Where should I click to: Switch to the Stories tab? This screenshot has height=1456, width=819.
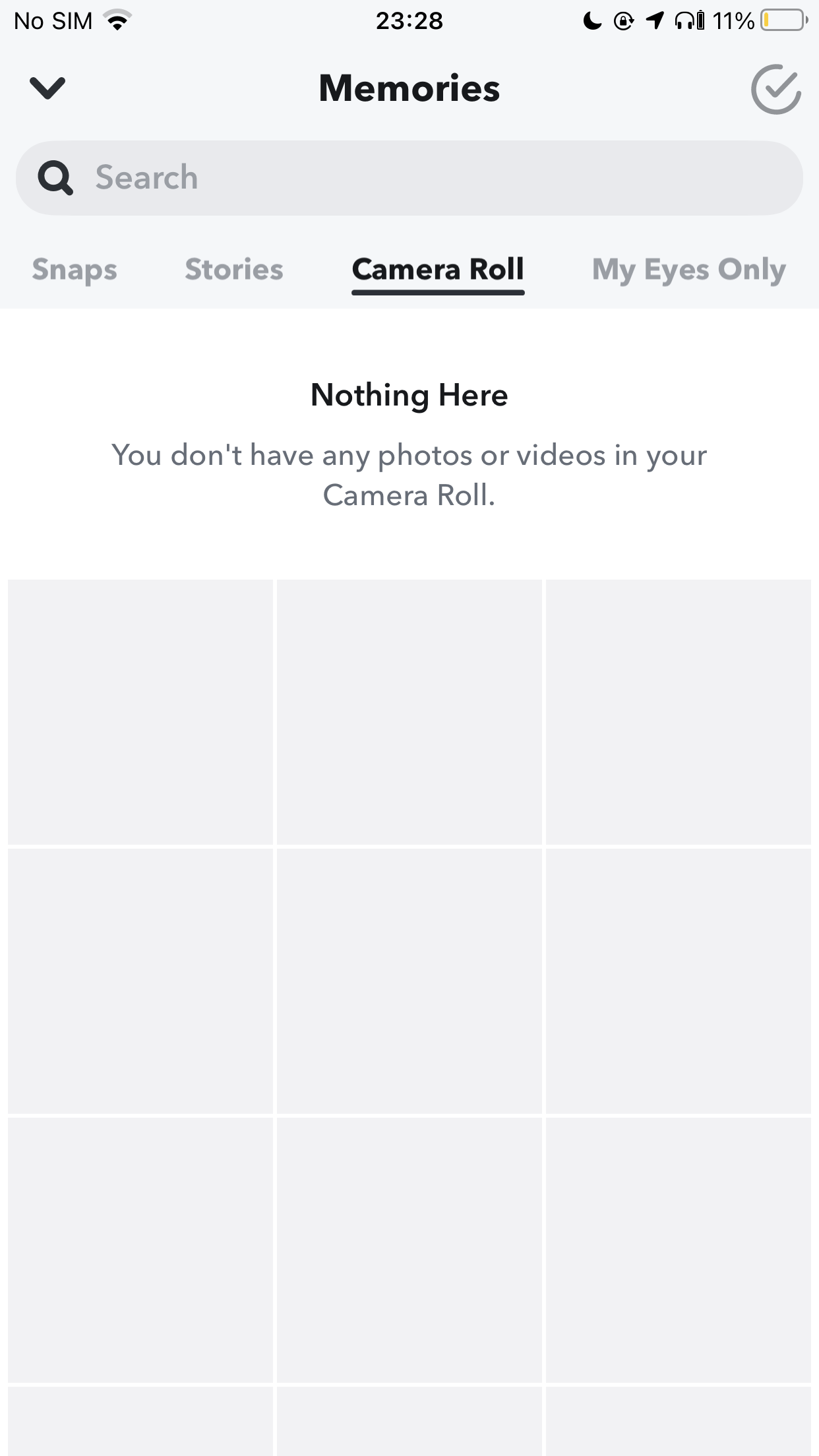pos(234,269)
